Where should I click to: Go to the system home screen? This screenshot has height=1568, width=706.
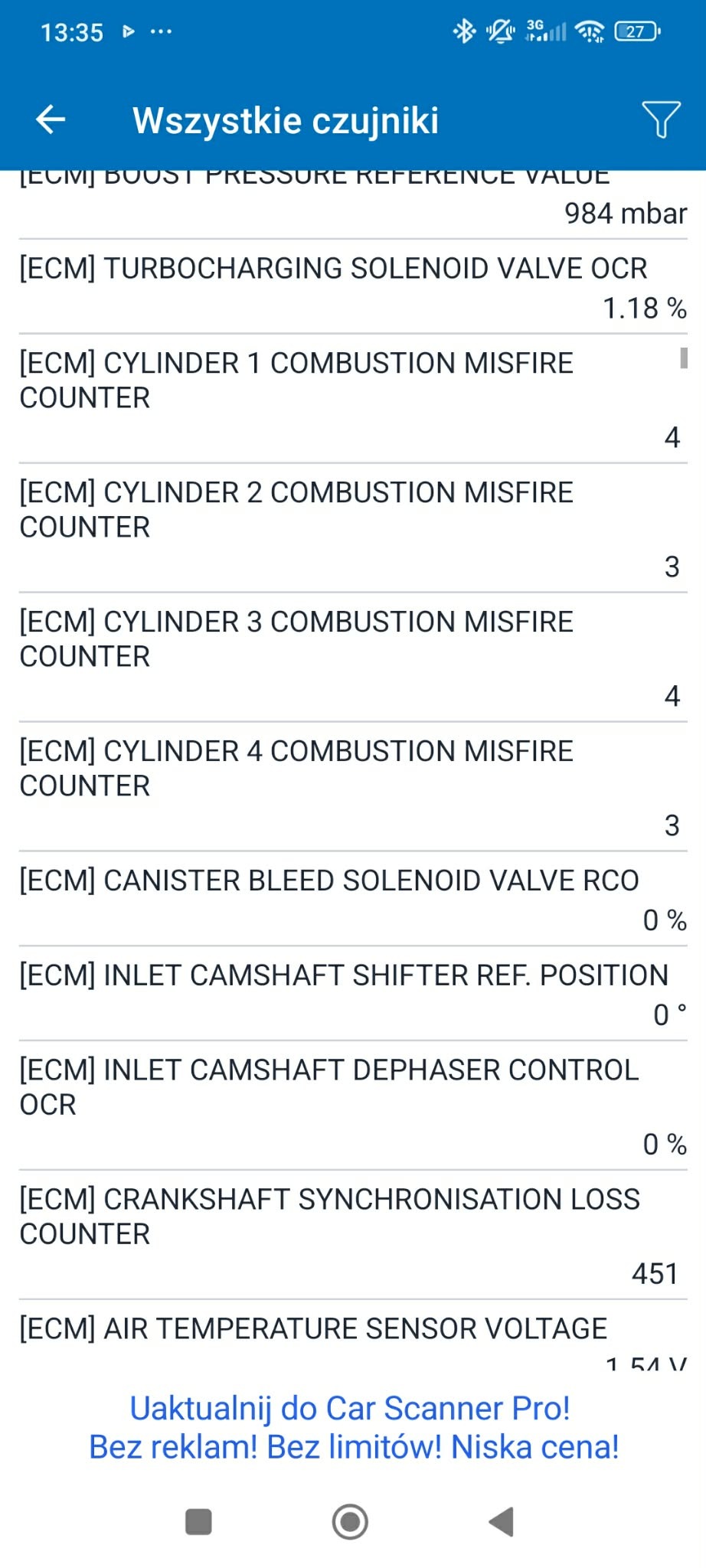click(350, 1521)
